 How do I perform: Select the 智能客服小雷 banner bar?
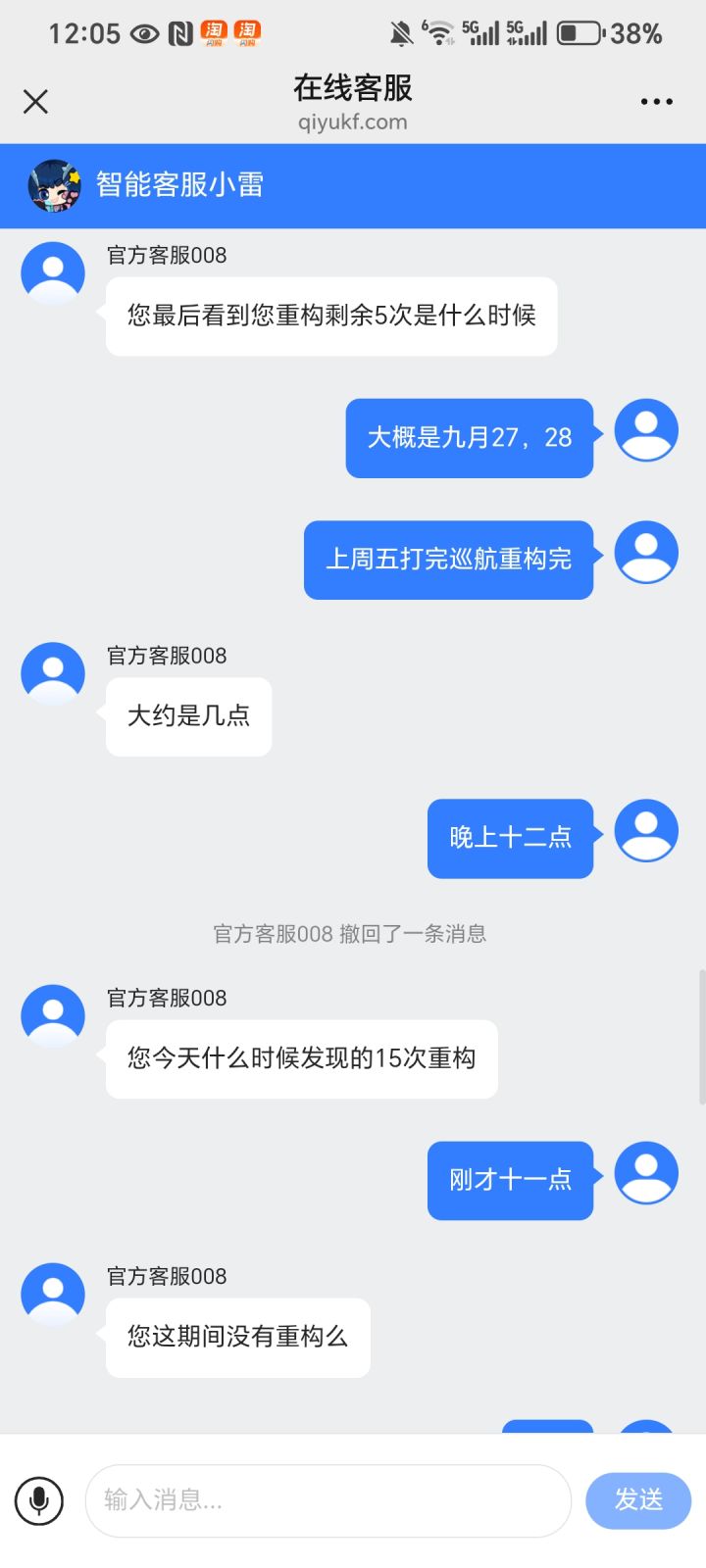coord(353,185)
